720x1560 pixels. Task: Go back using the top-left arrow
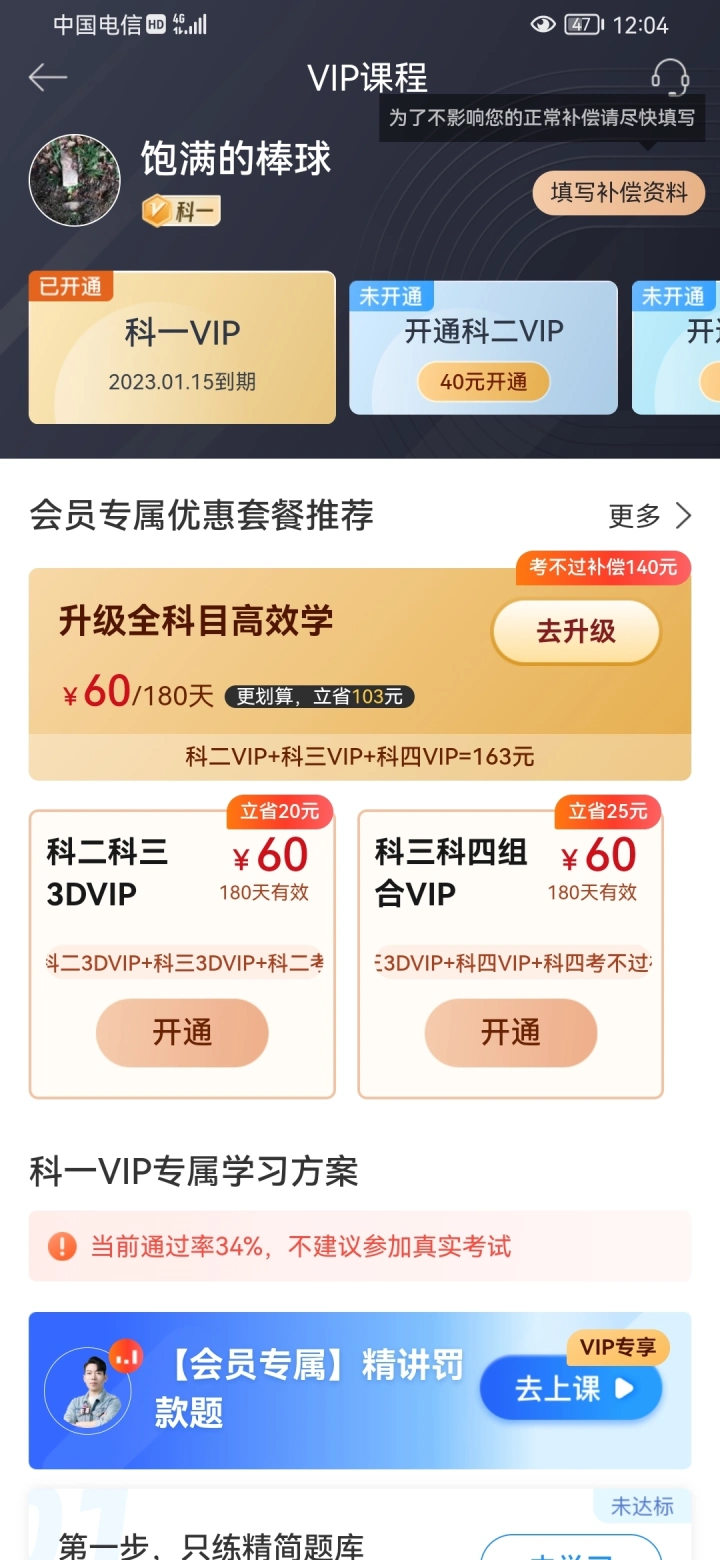pyautogui.click(x=47, y=77)
